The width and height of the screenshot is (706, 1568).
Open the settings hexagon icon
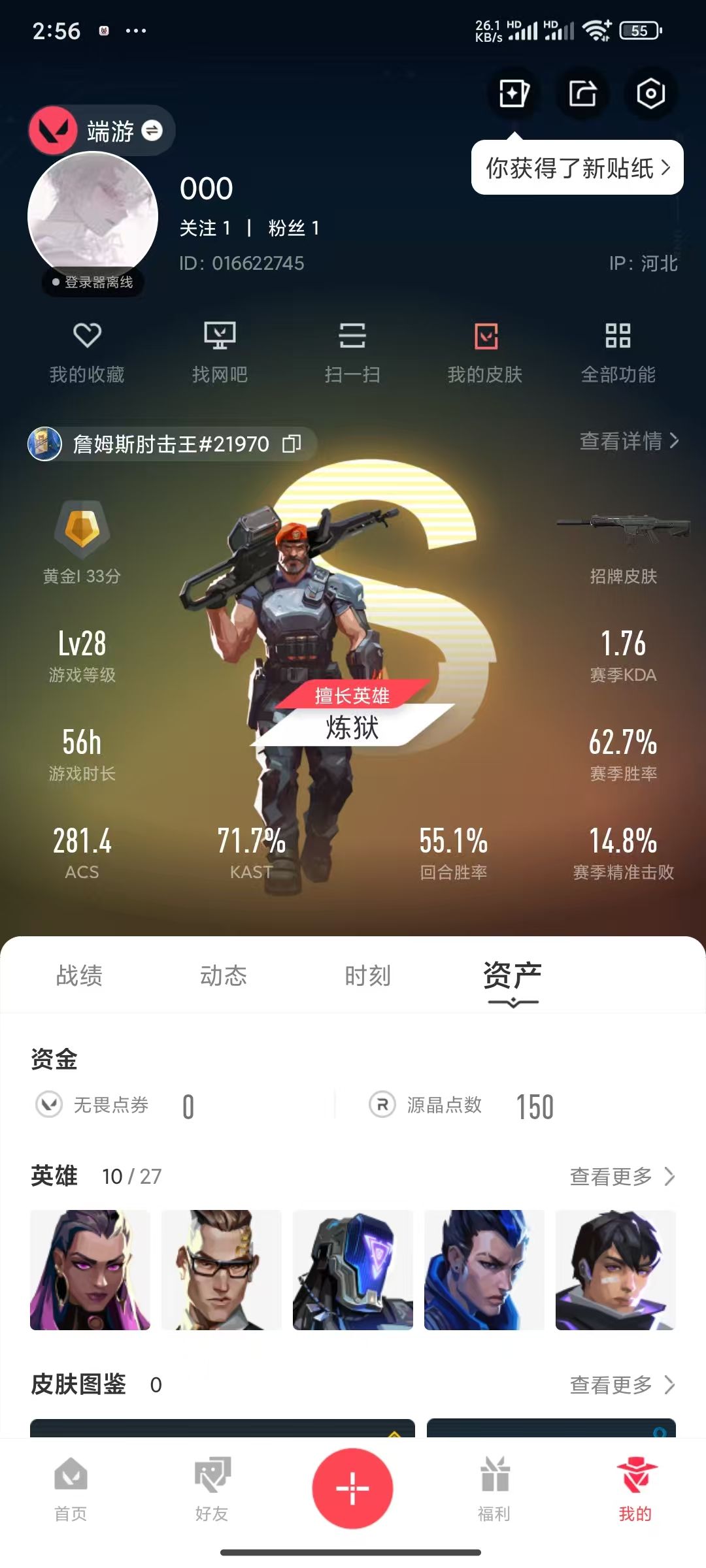(650, 93)
